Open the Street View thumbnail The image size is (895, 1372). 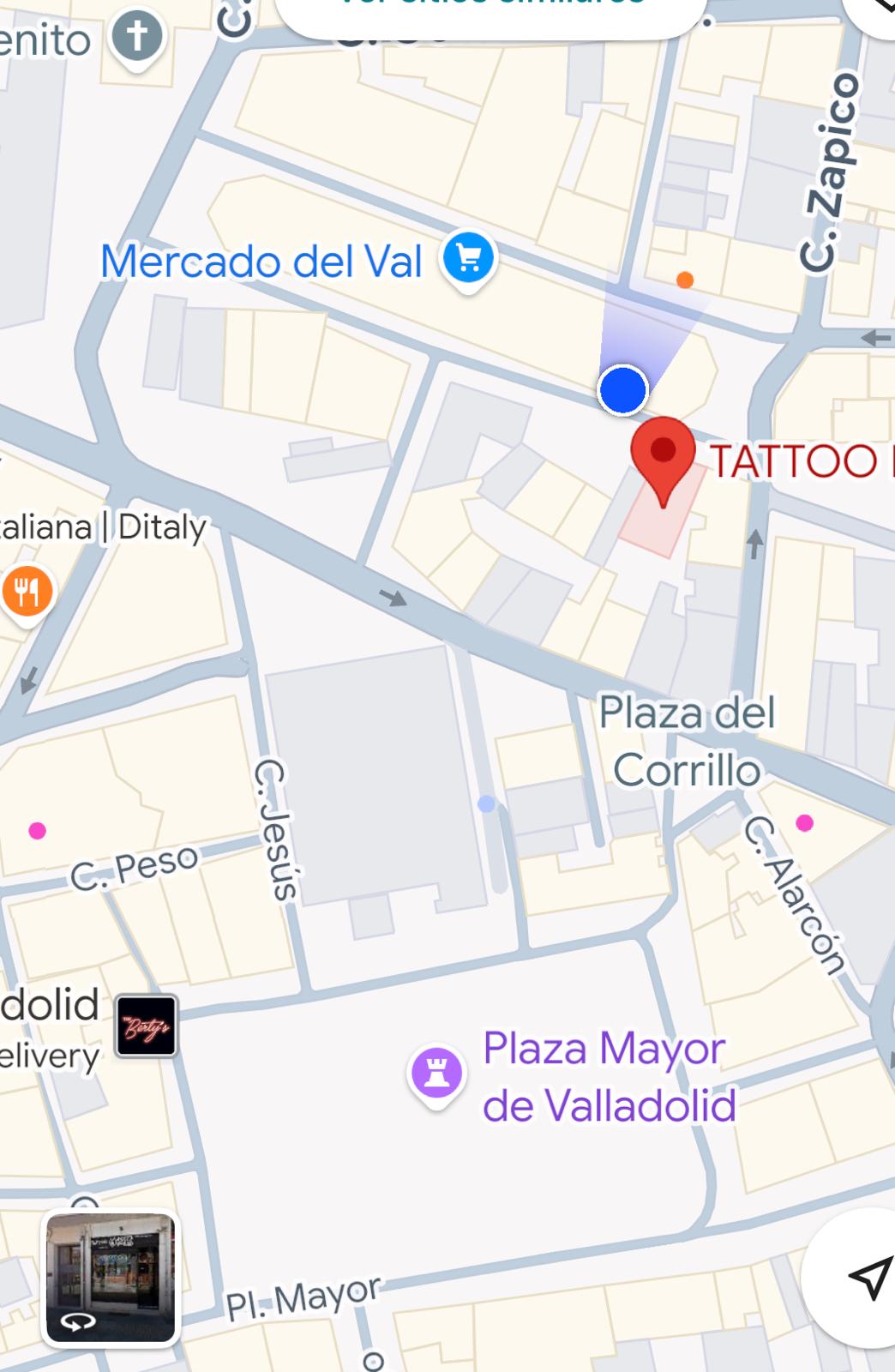(110, 1278)
